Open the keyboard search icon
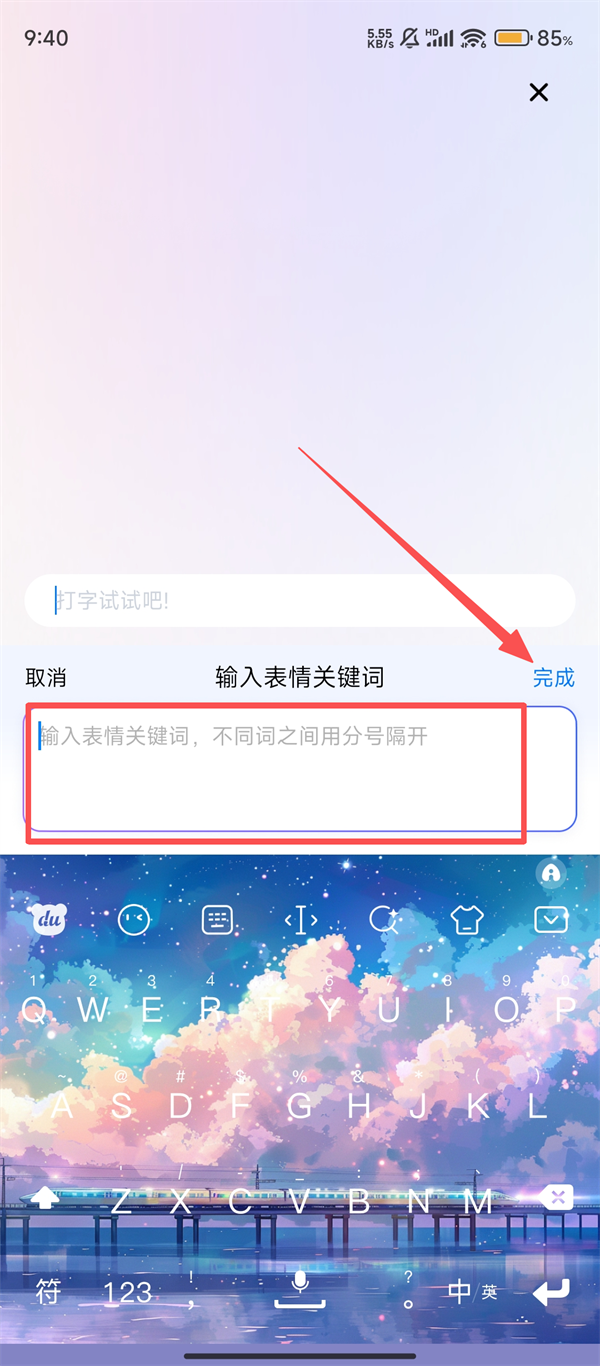The height and width of the screenshot is (1366, 600). pyautogui.click(x=384, y=918)
